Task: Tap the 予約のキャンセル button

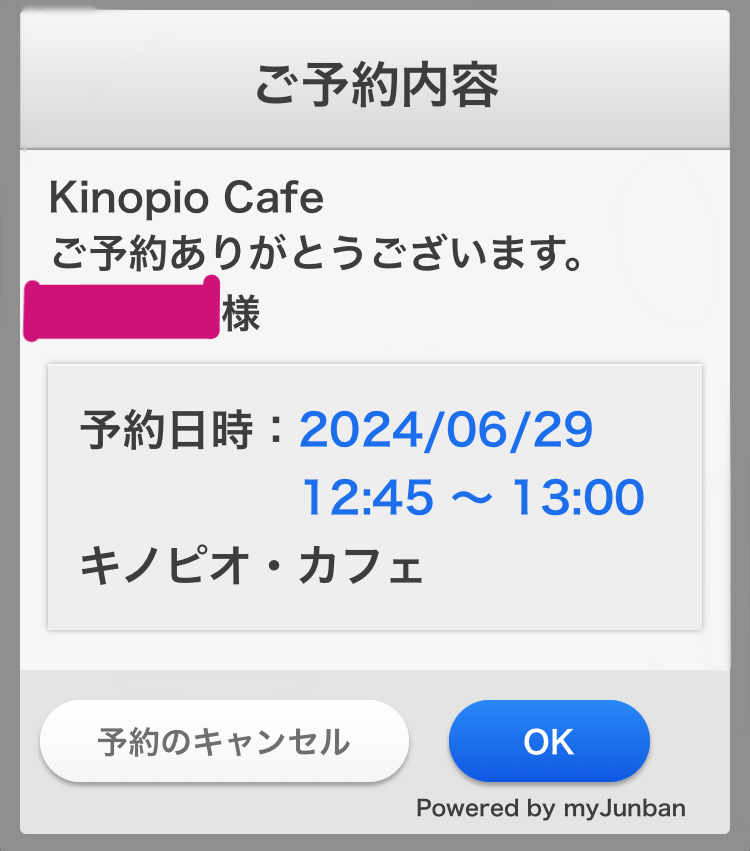Action: [224, 742]
